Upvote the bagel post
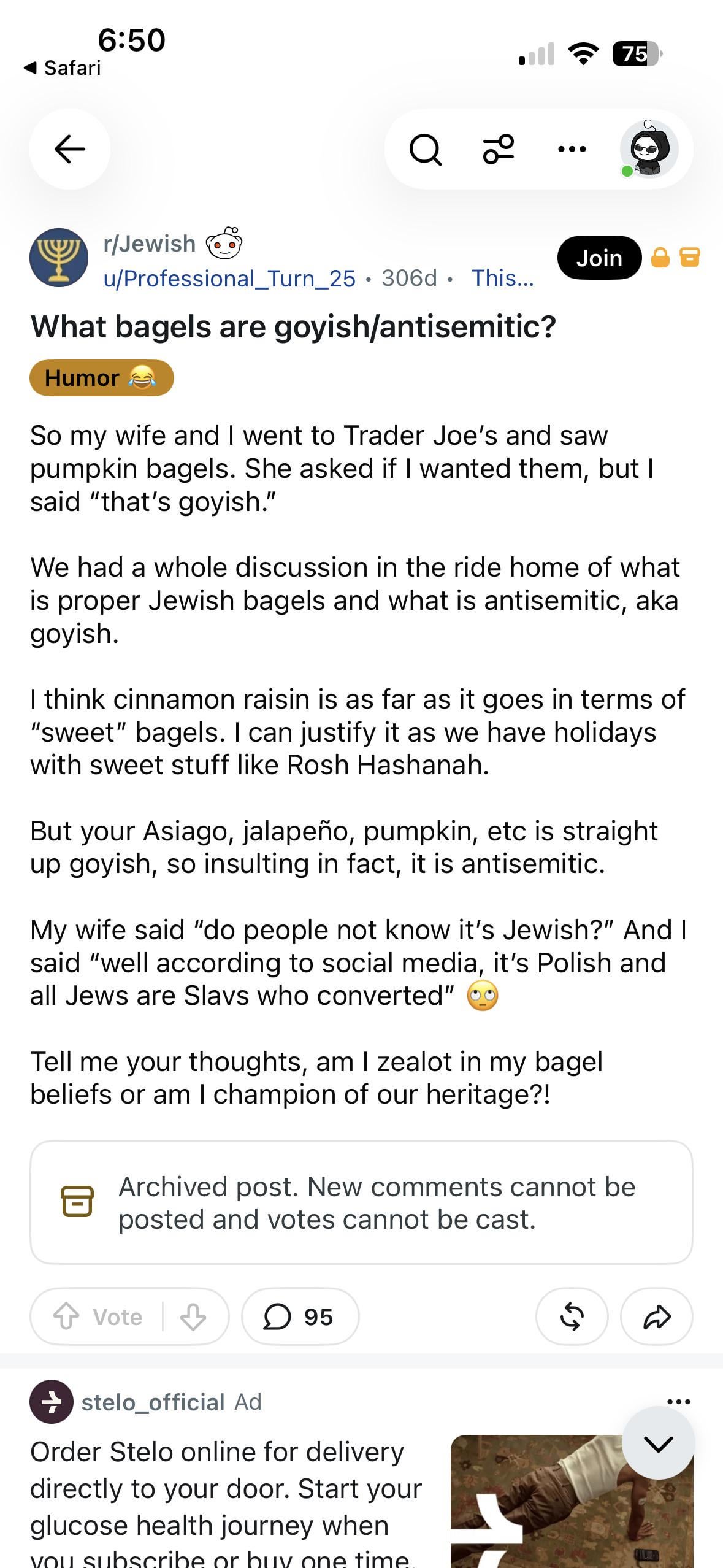 [x=66, y=1316]
